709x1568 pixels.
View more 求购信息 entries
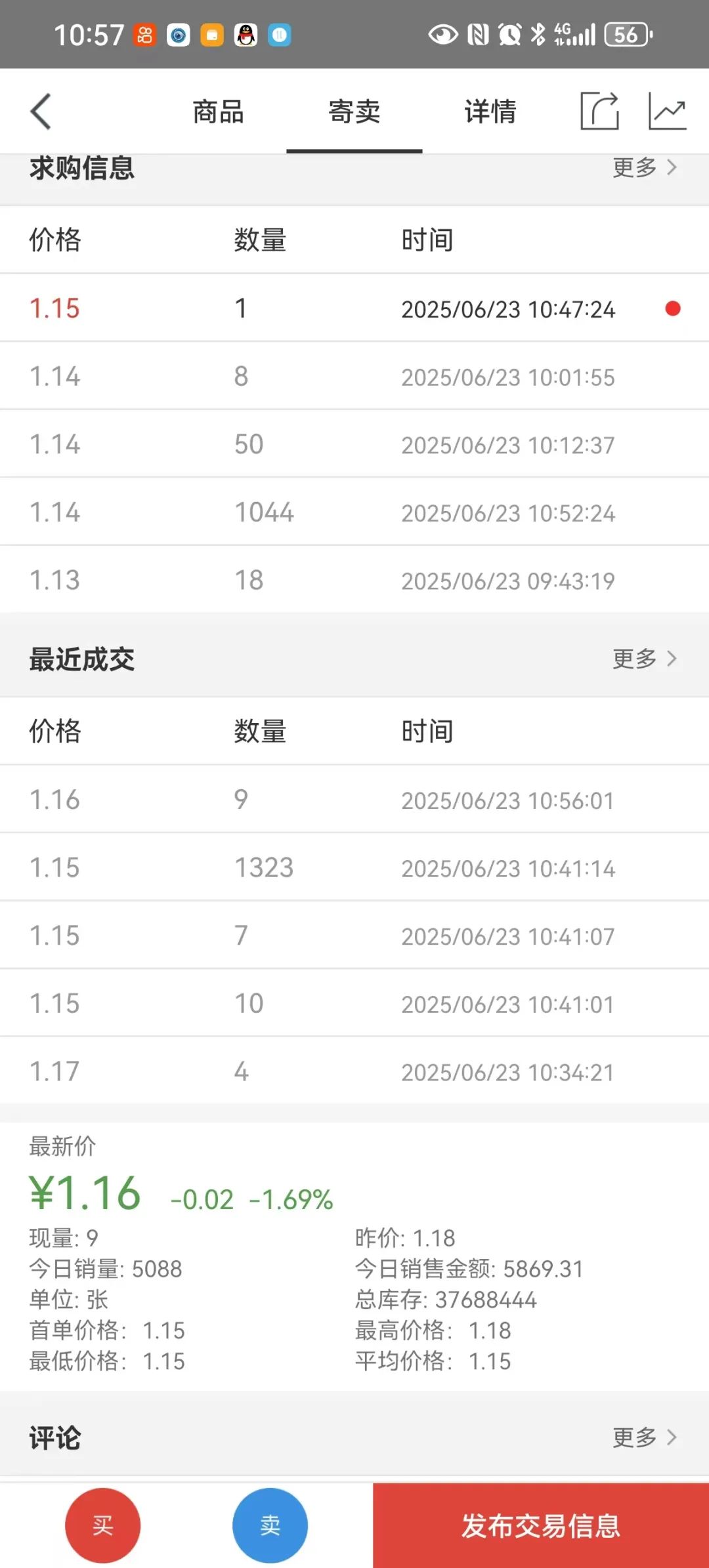coord(645,167)
